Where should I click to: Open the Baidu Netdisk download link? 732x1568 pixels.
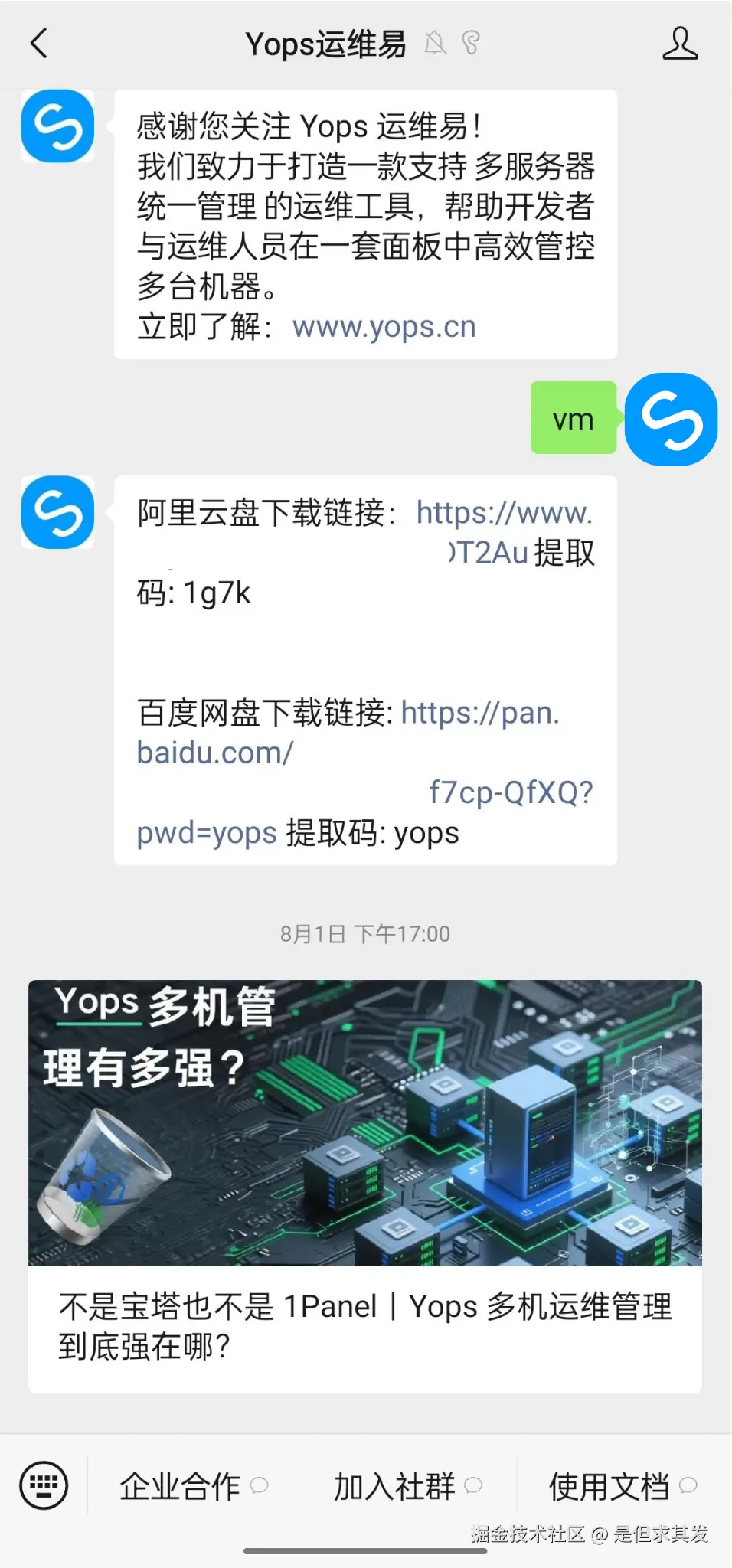[480, 714]
